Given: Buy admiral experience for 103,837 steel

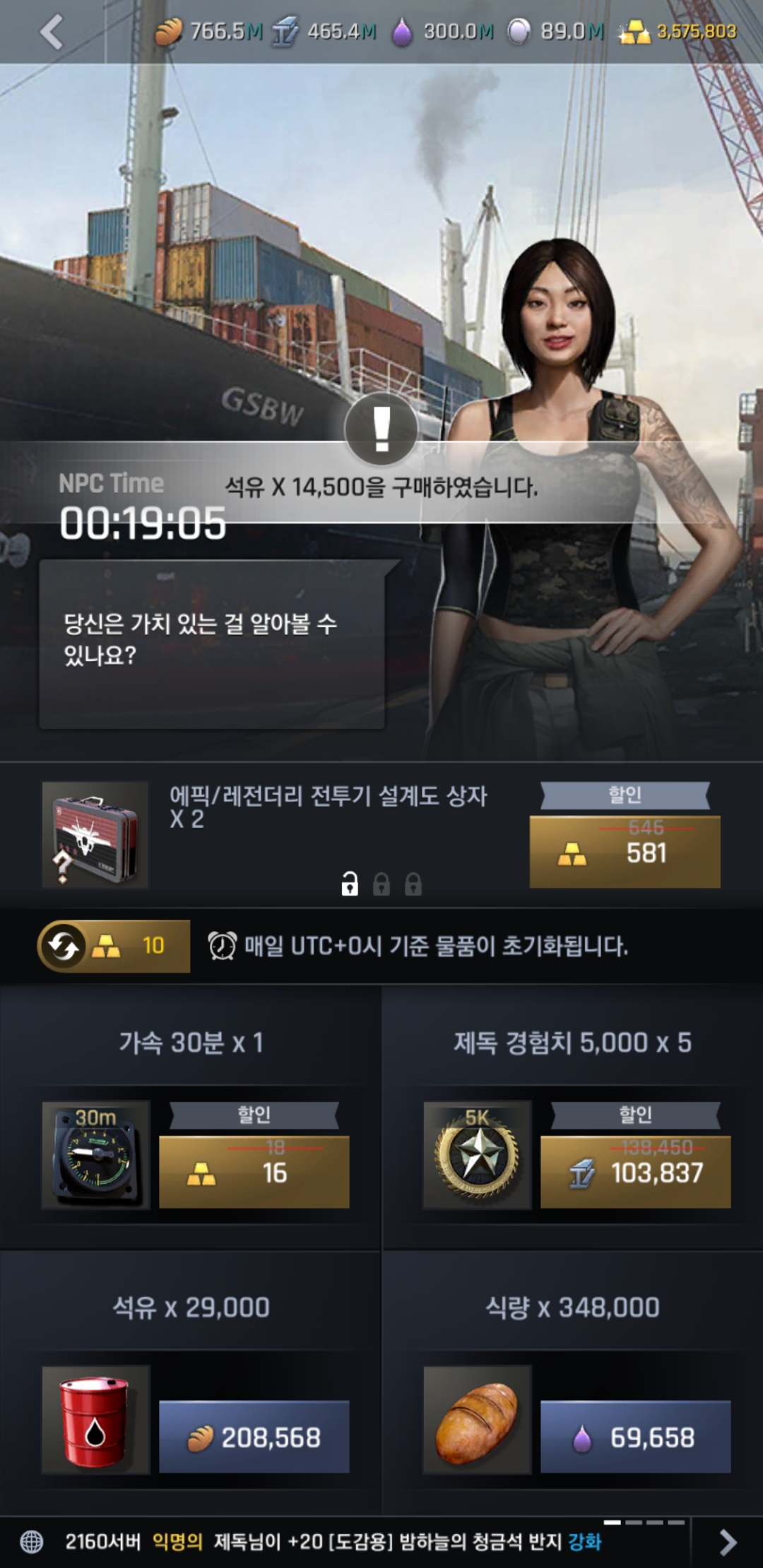Looking at the screenshot, I should (x=635, y=1172).
